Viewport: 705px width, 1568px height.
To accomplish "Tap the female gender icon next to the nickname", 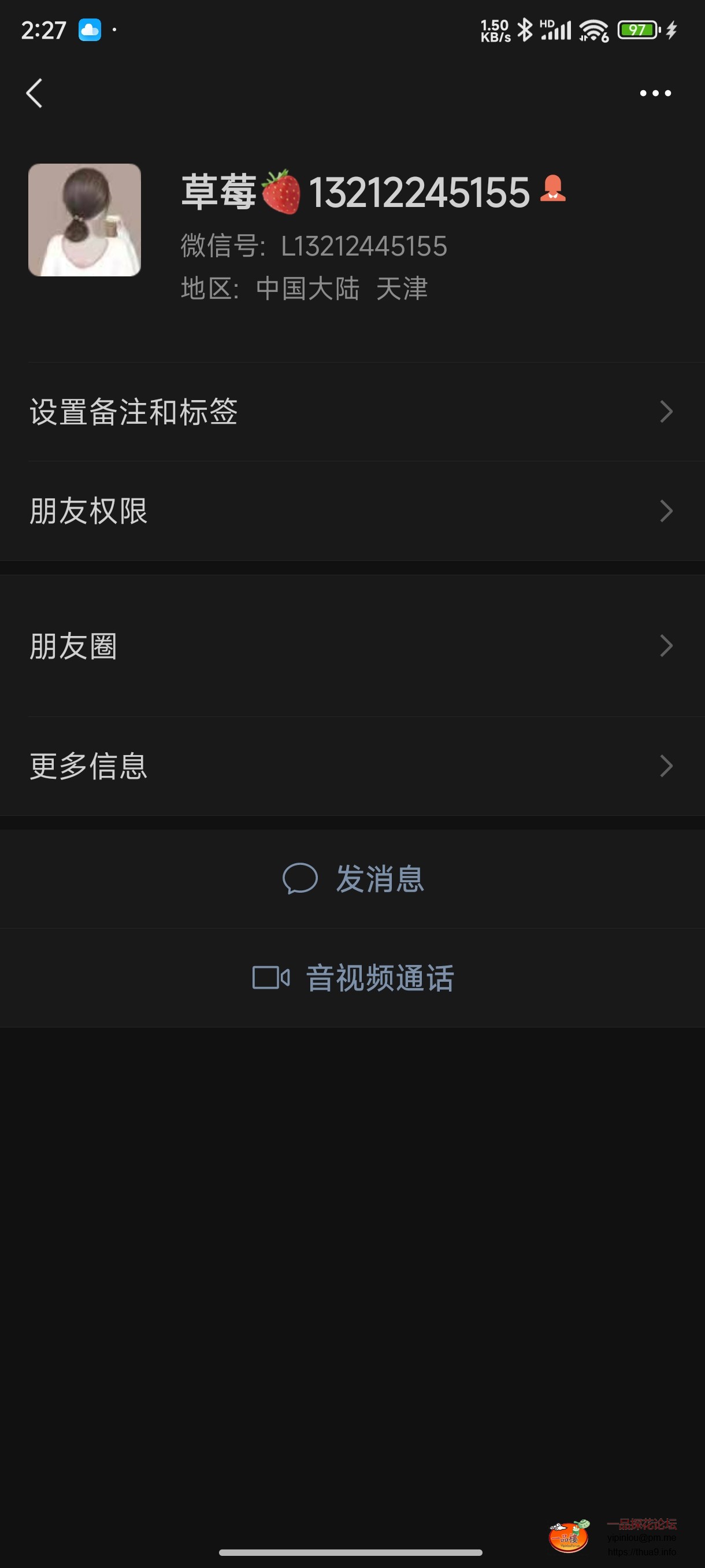I will pos(555,192).
